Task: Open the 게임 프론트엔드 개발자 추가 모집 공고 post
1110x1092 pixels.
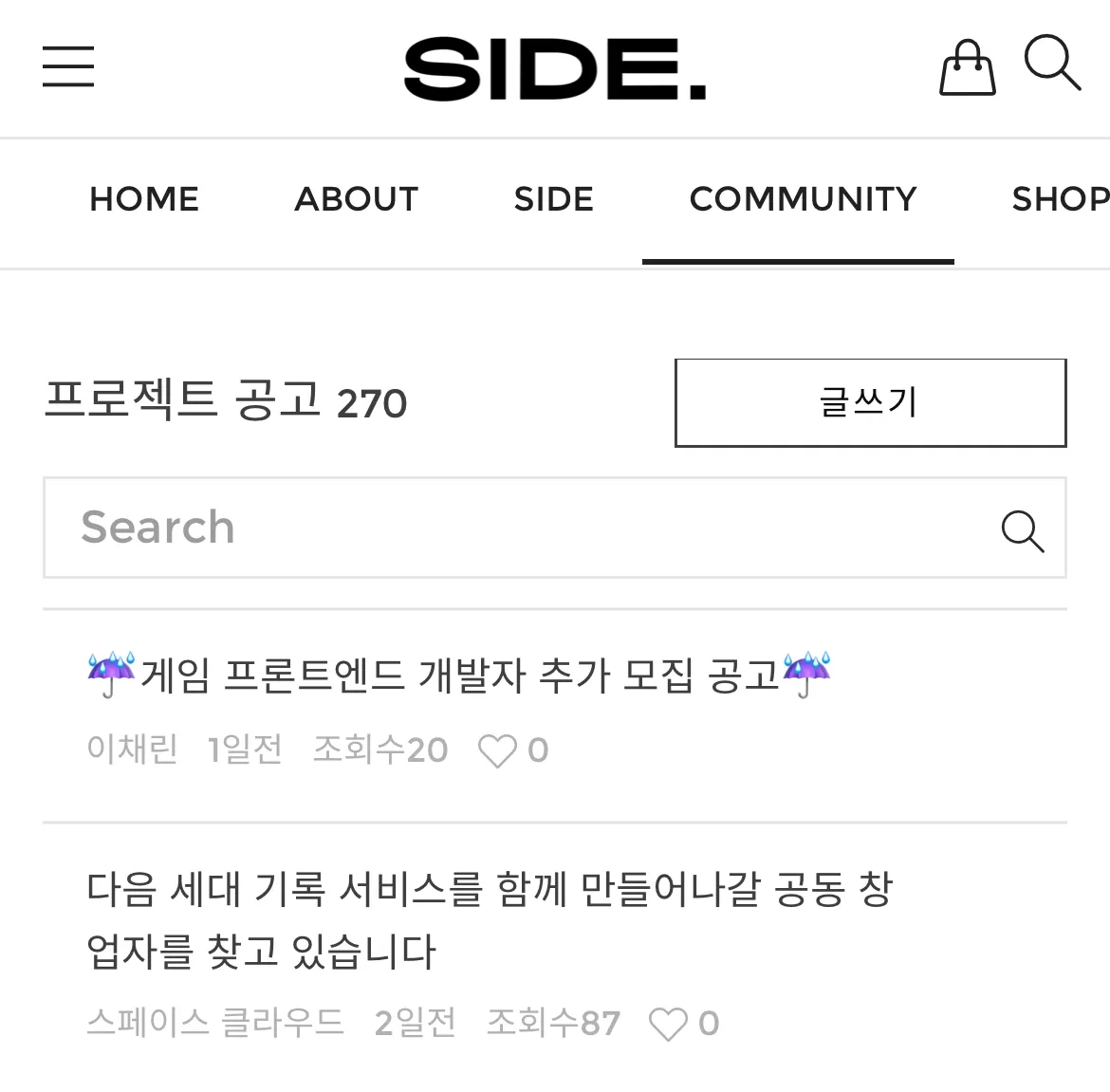Action: click(x=459, y=676)
